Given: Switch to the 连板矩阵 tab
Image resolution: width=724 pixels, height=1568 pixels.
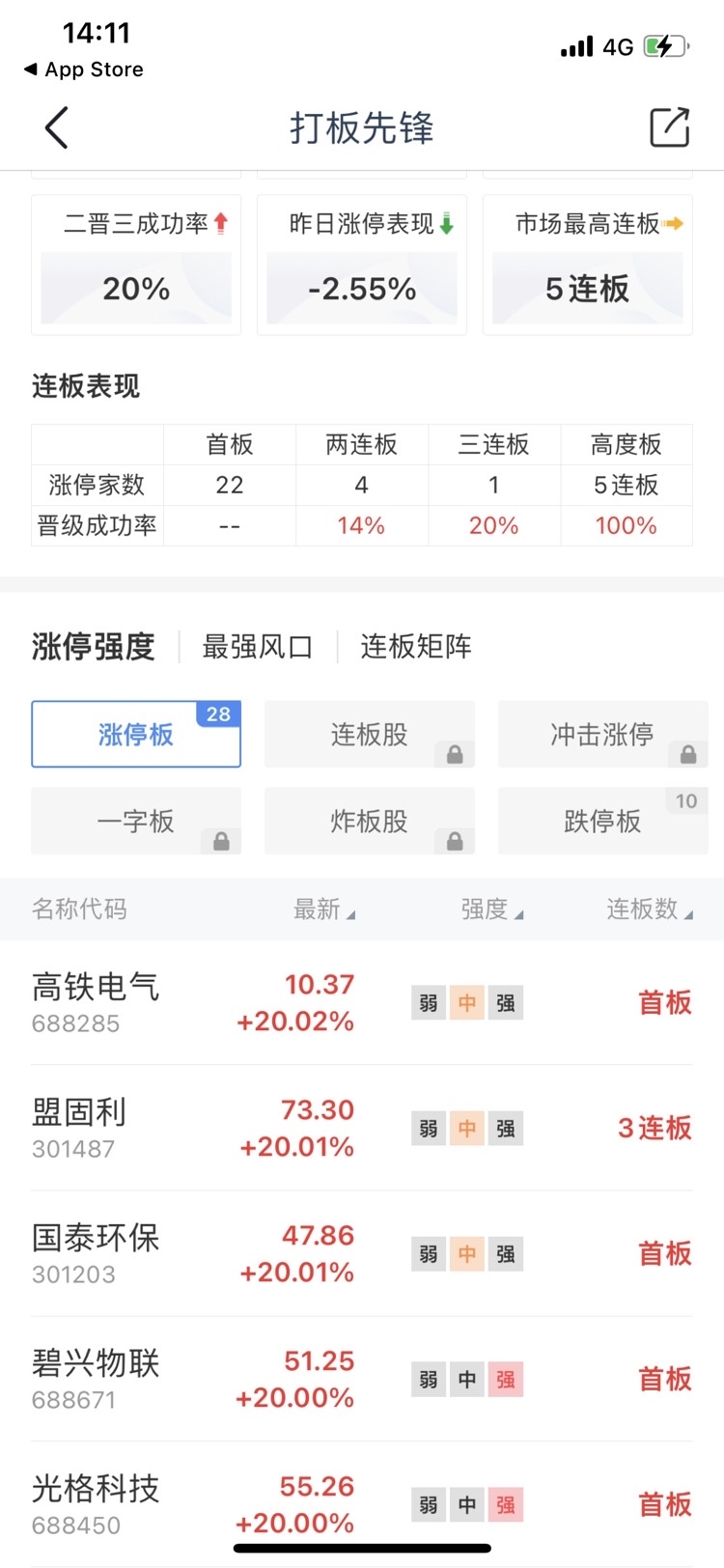Looking at the screenshot, I should (x=416, y=647).
